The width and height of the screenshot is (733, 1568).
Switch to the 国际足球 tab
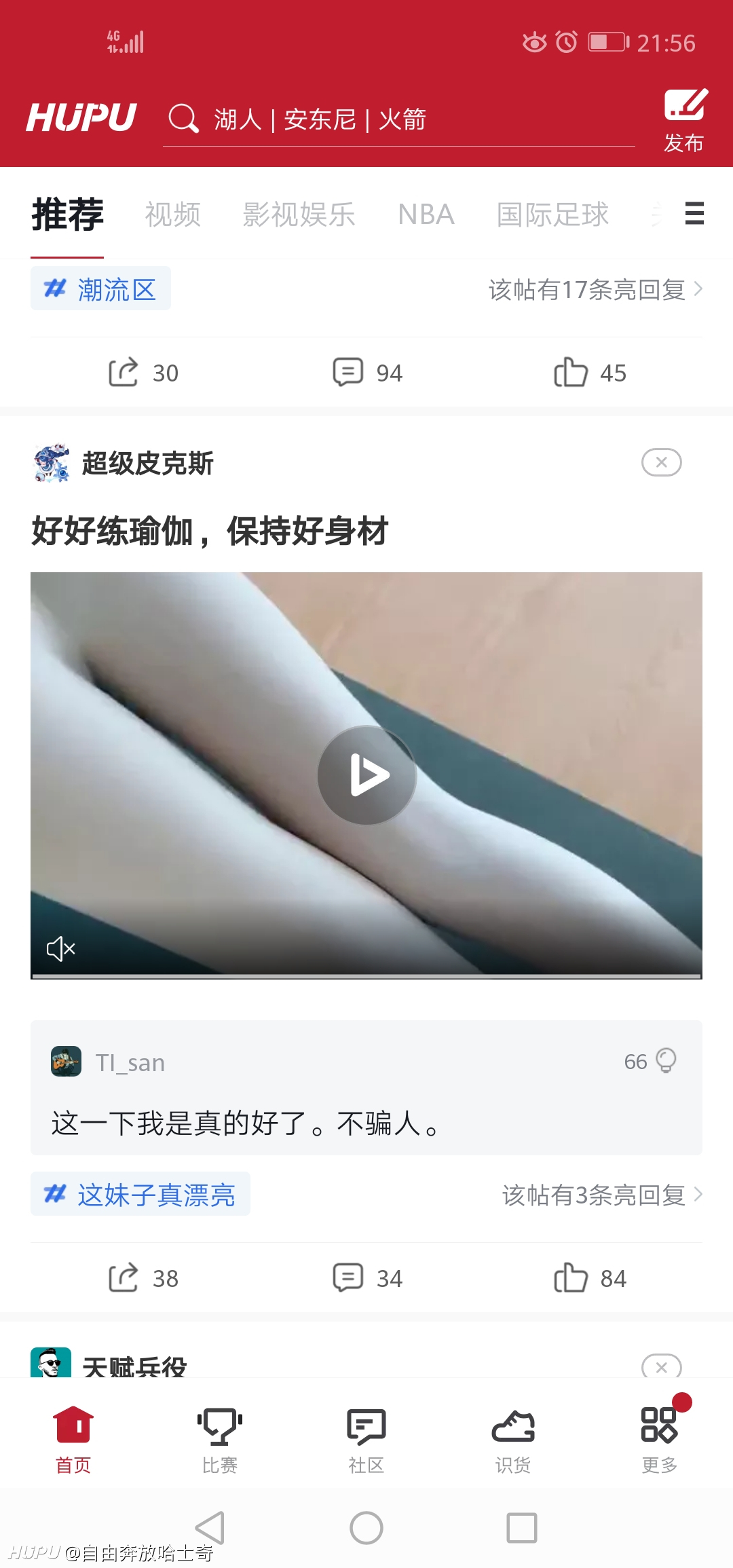pos(552,214)
